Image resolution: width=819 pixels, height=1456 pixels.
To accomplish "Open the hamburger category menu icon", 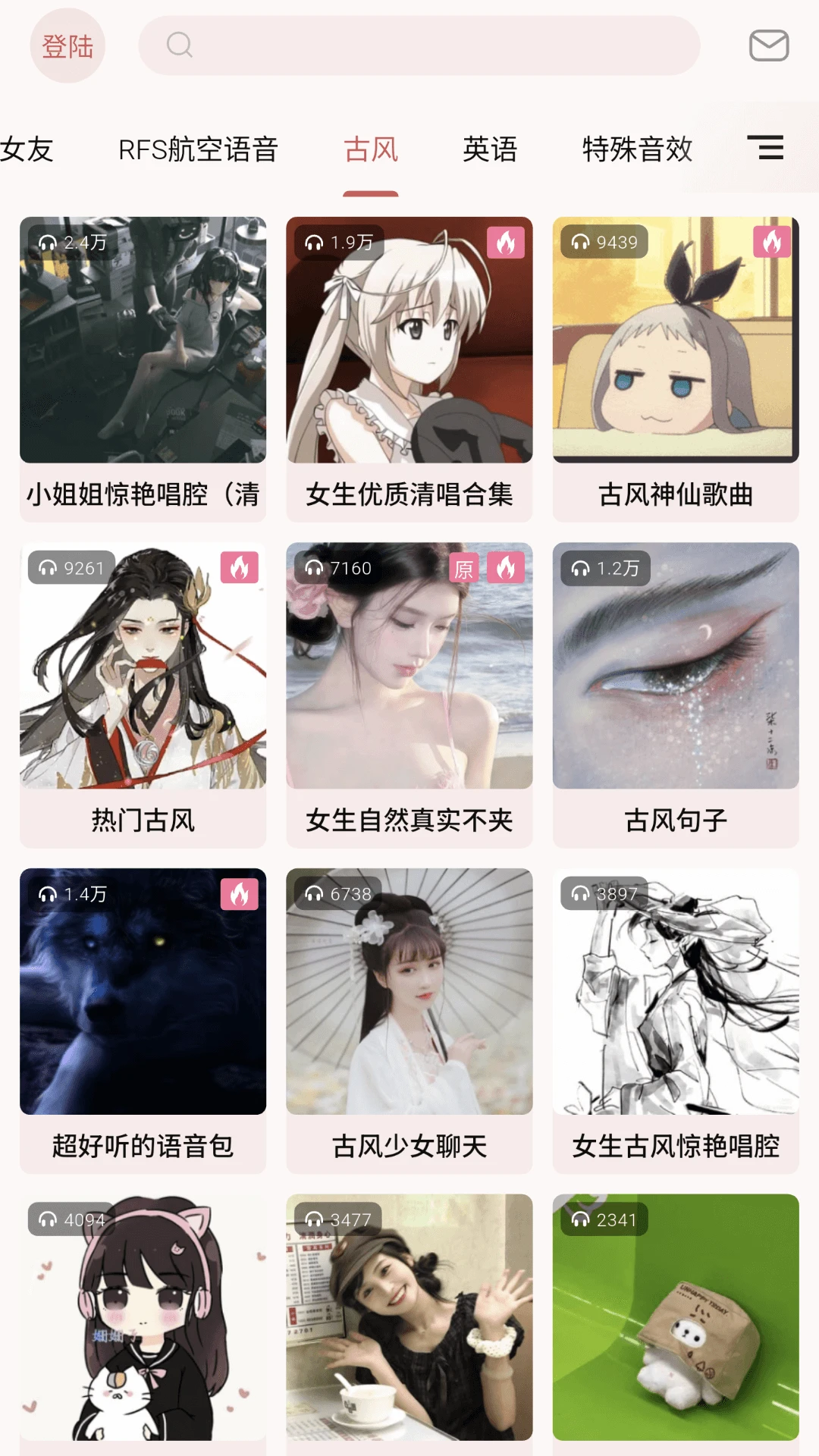I will pos(767,149).
